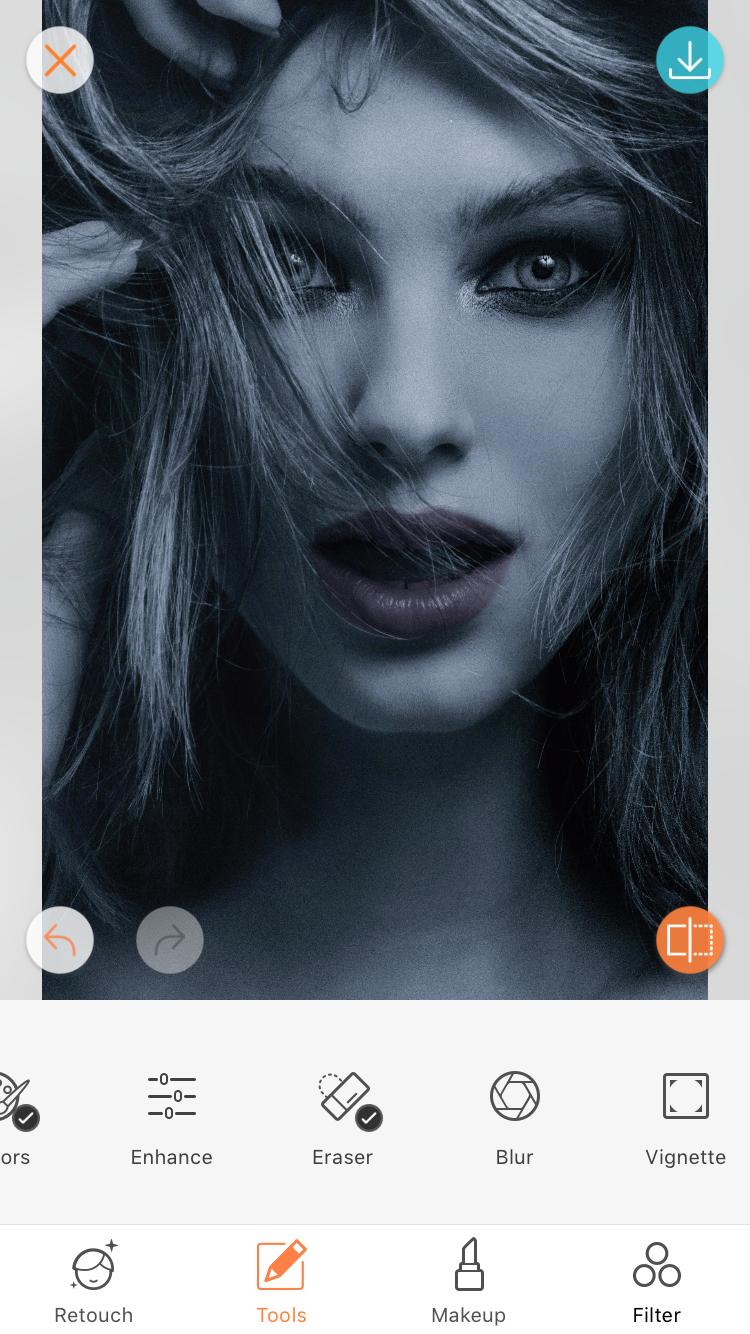Redo the reverted edit

(170, 940)
